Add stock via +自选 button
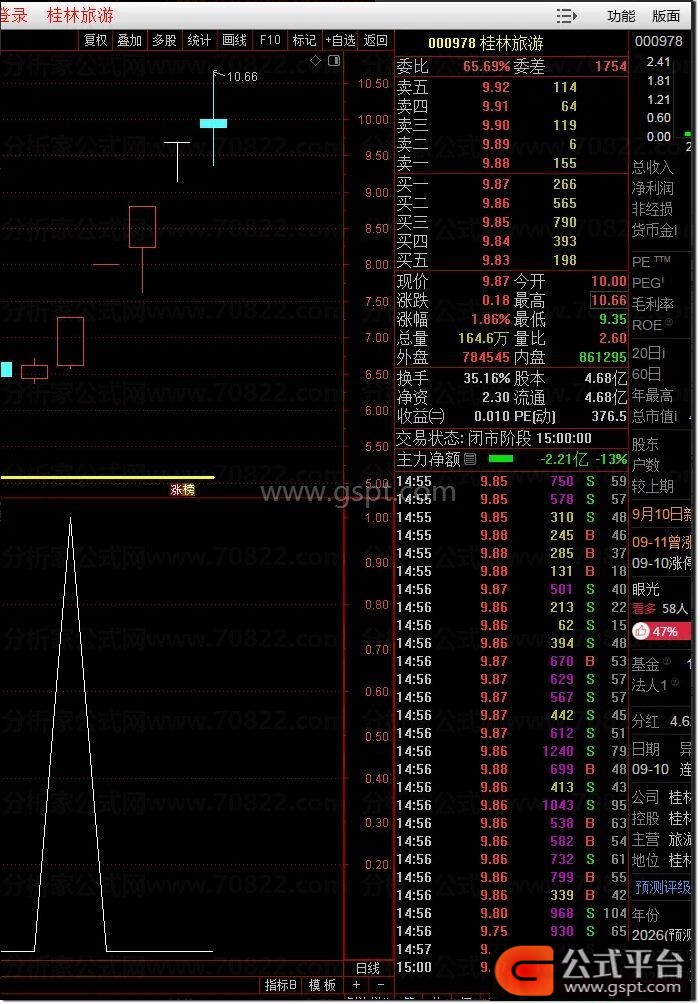This screenshot has height=1004, width=700. [x=340, y=40]
